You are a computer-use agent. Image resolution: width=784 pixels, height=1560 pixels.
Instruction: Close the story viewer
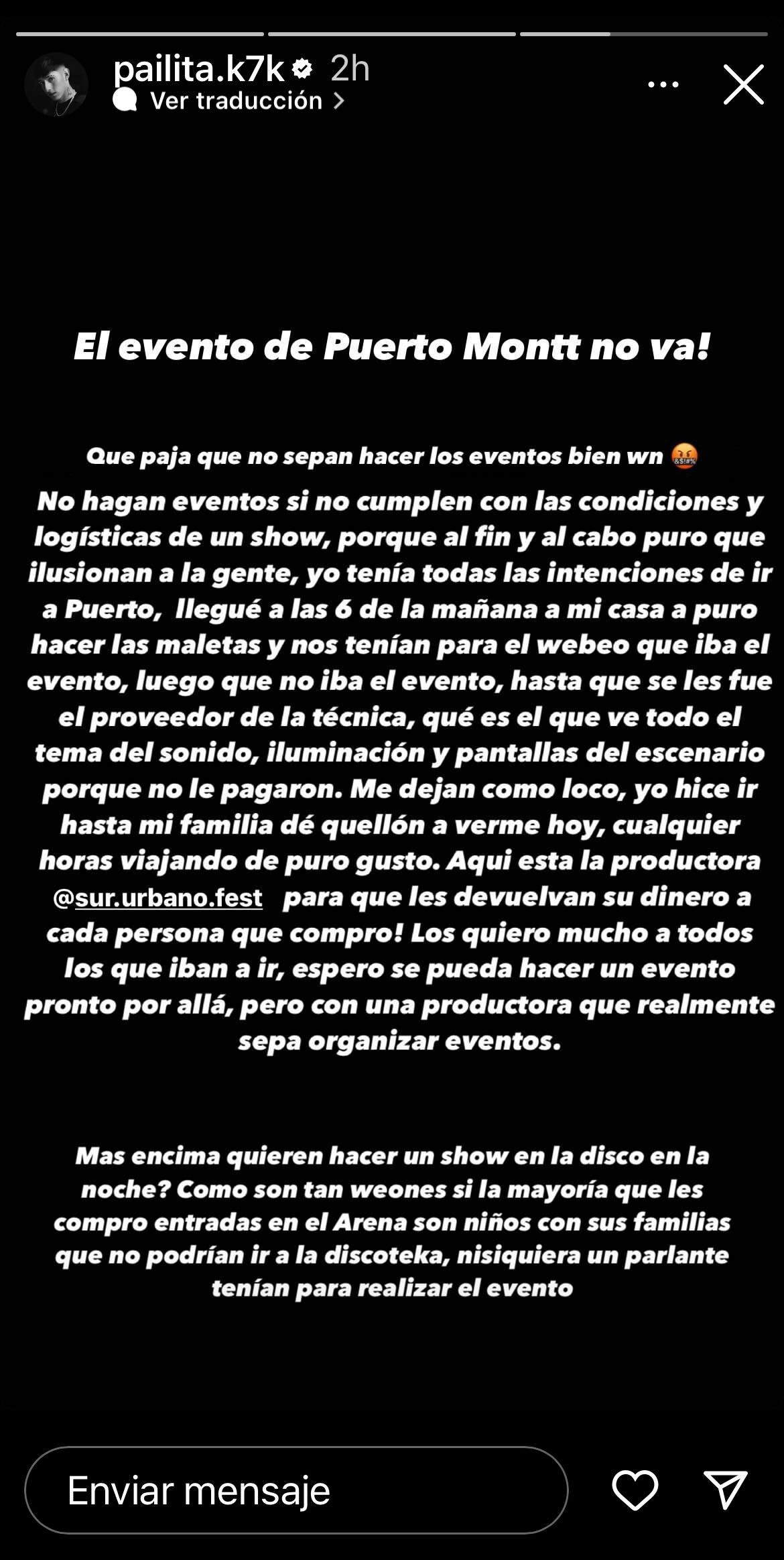743,84
